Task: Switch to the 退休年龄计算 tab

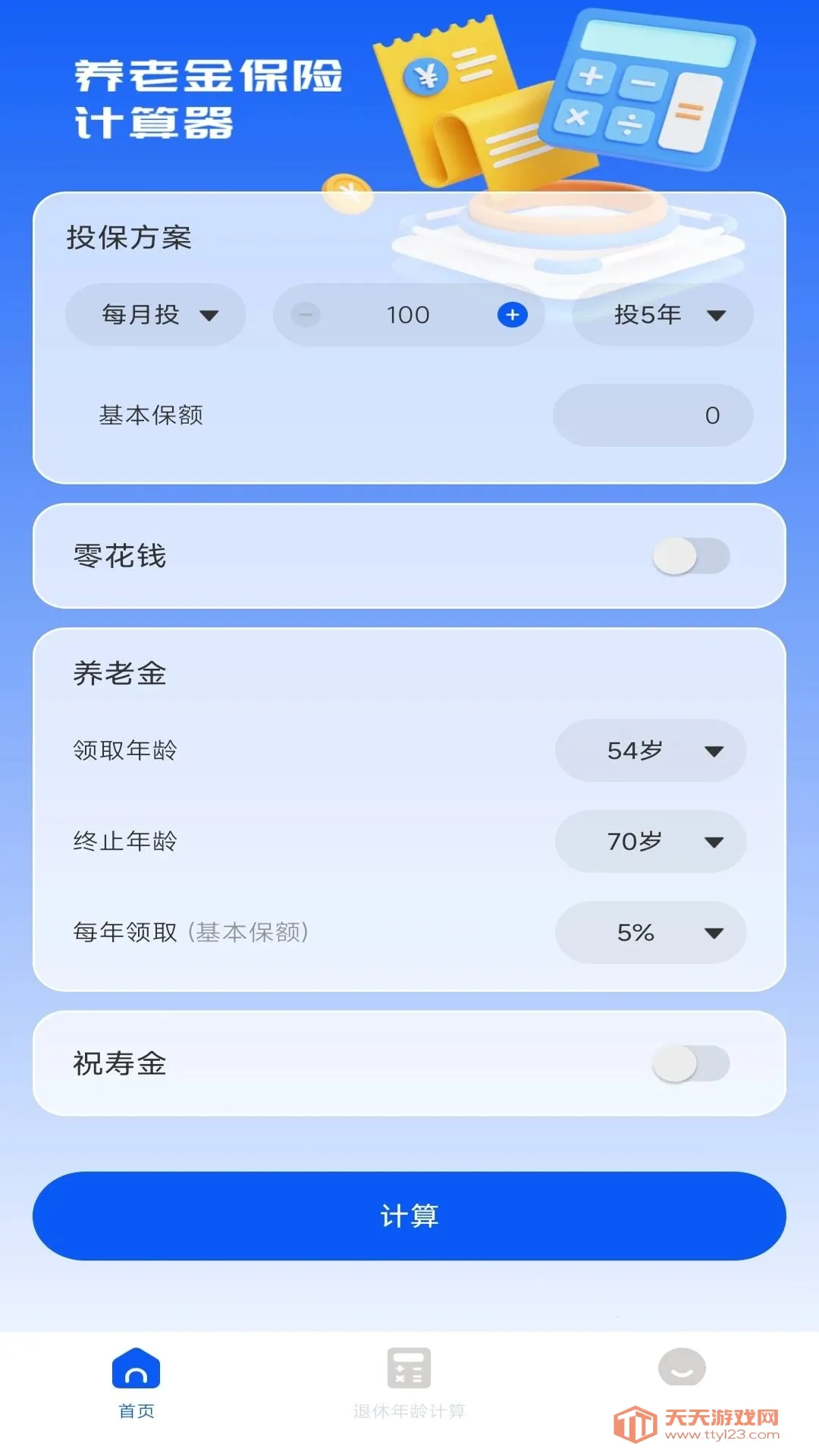Action: [409, 1384]
